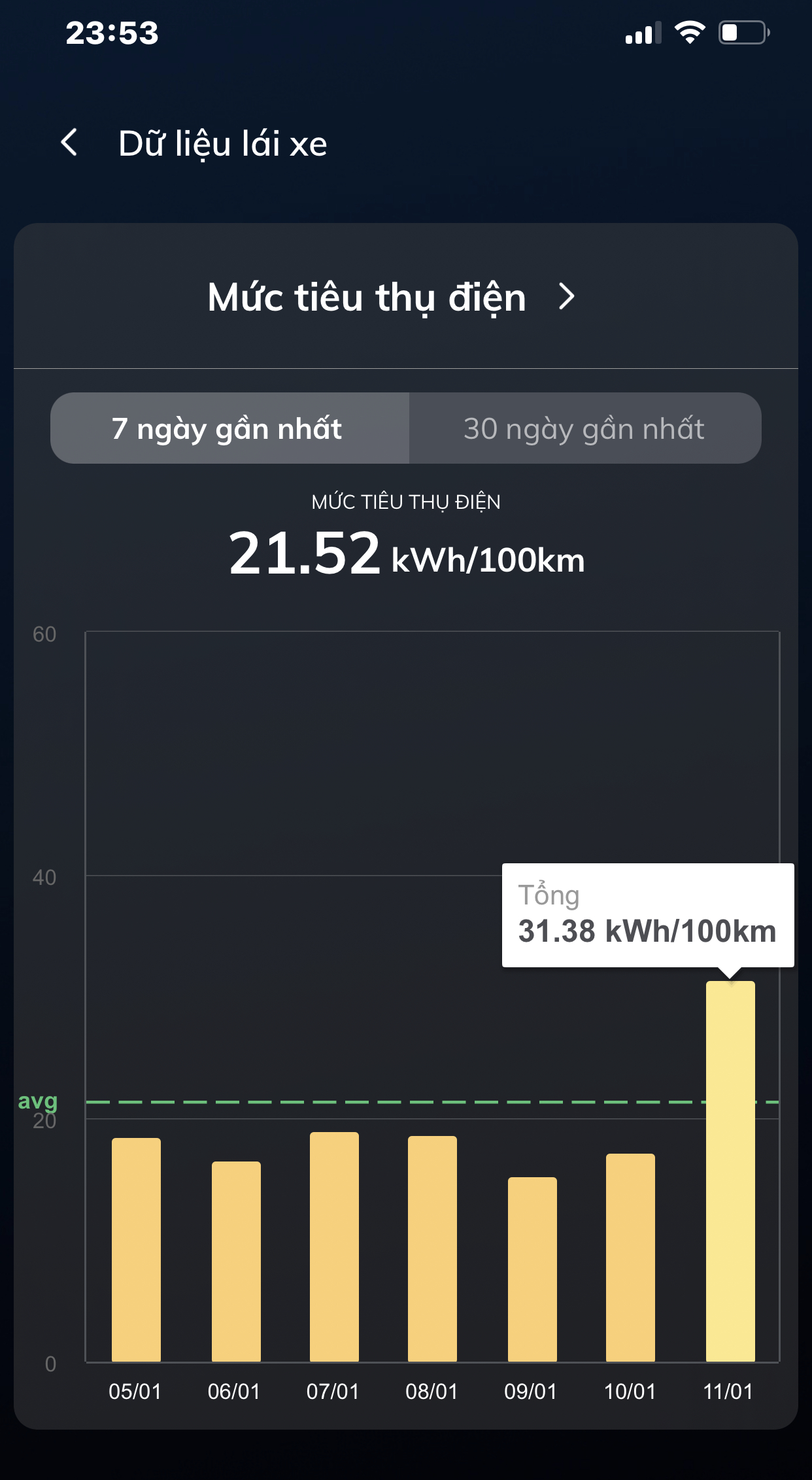Go back from Dữ liệu lái xe

(69, 143)
